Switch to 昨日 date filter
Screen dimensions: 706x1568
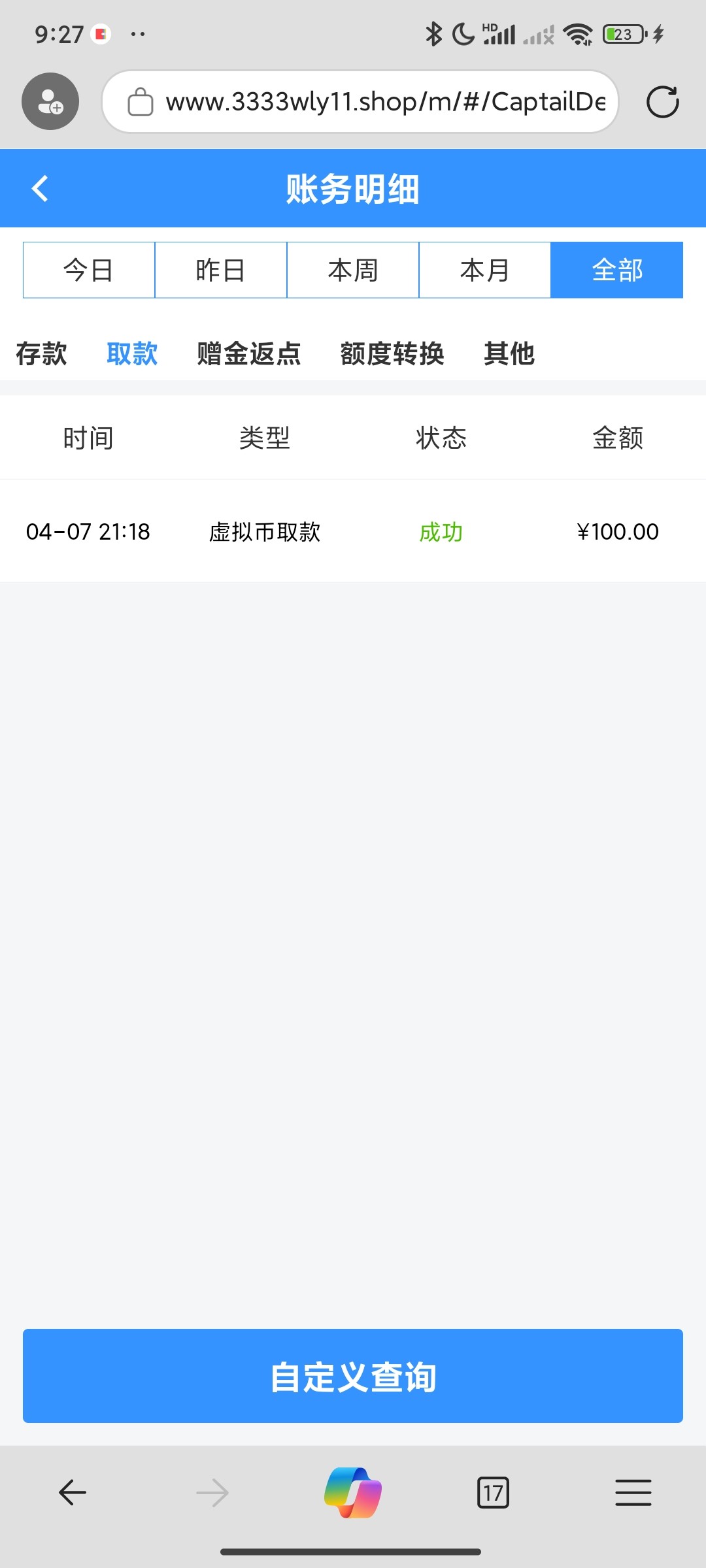coord(221,270)
